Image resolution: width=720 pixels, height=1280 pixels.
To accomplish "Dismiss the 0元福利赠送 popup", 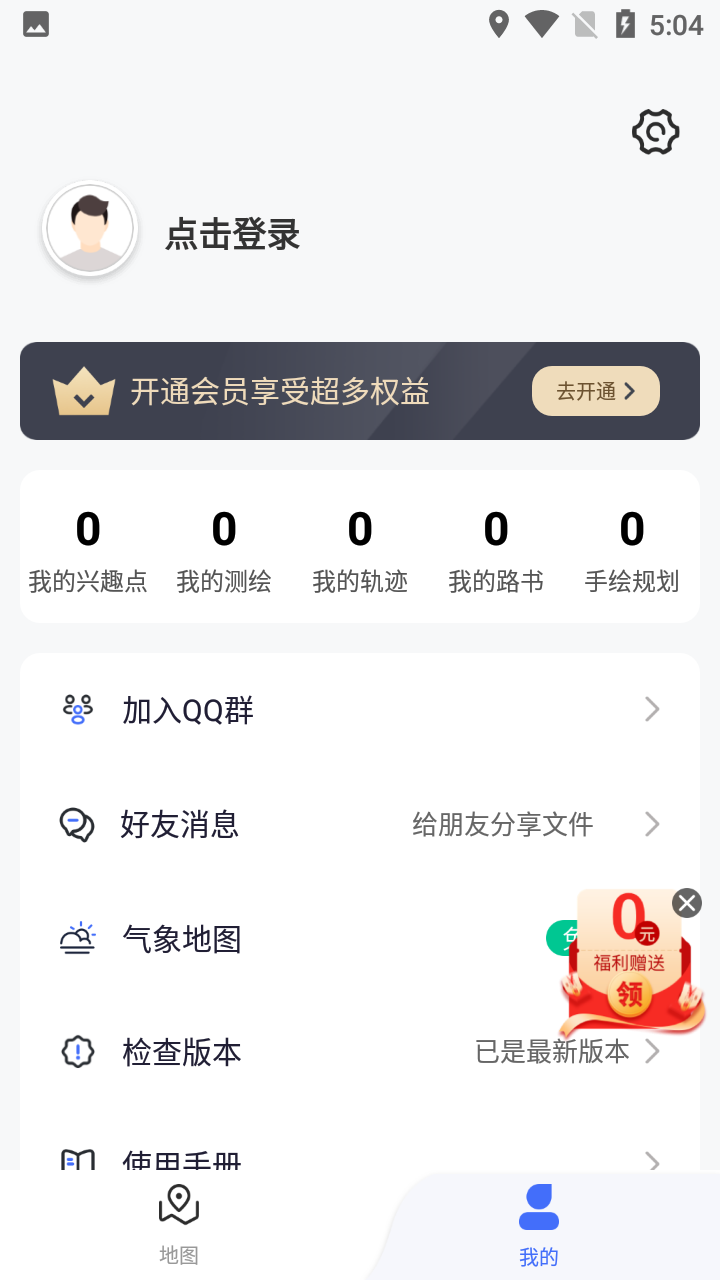I will click(x=686, y=902).
